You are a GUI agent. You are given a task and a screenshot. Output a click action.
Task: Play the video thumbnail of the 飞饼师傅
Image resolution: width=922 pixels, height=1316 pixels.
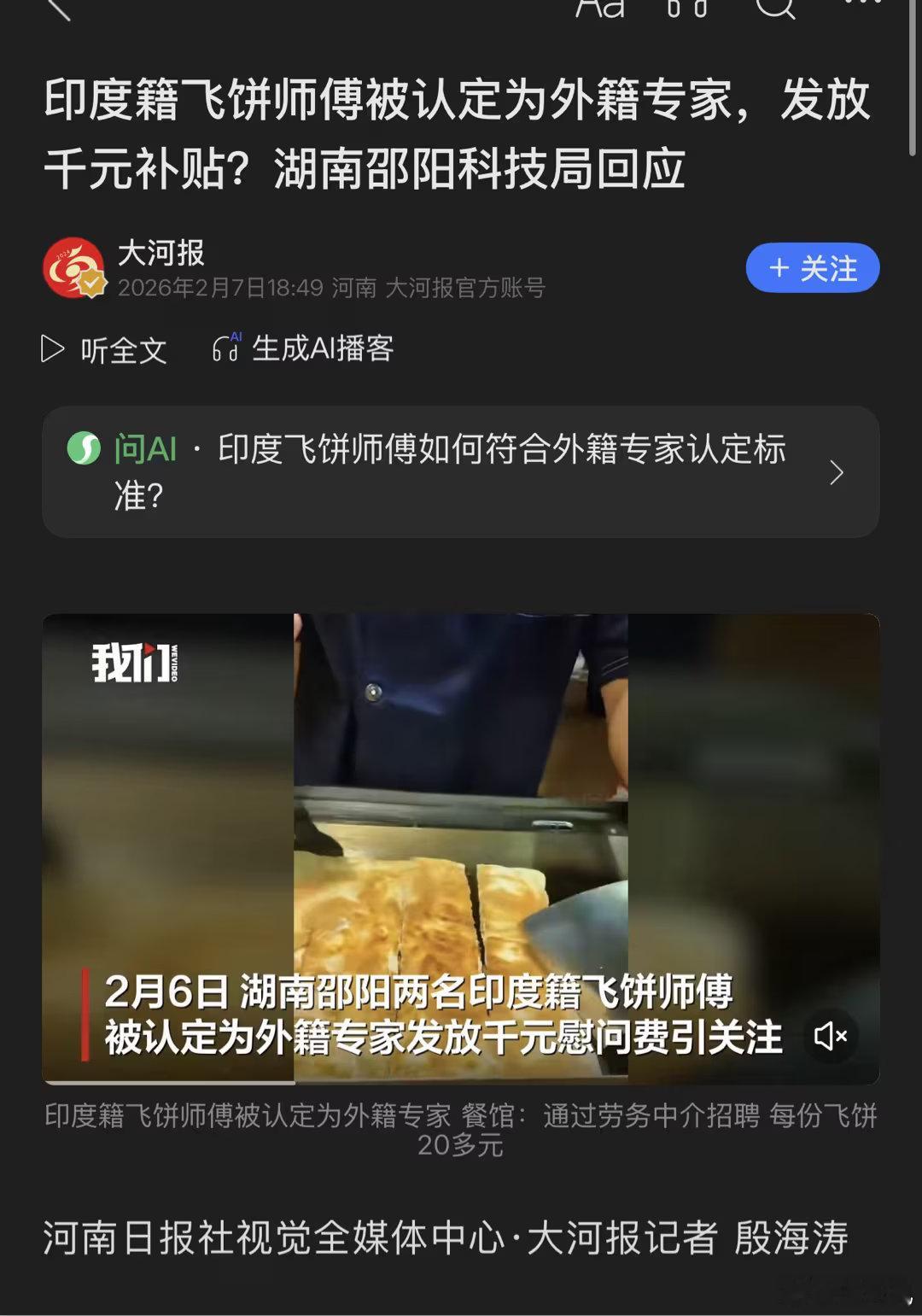tap(461, 845)
